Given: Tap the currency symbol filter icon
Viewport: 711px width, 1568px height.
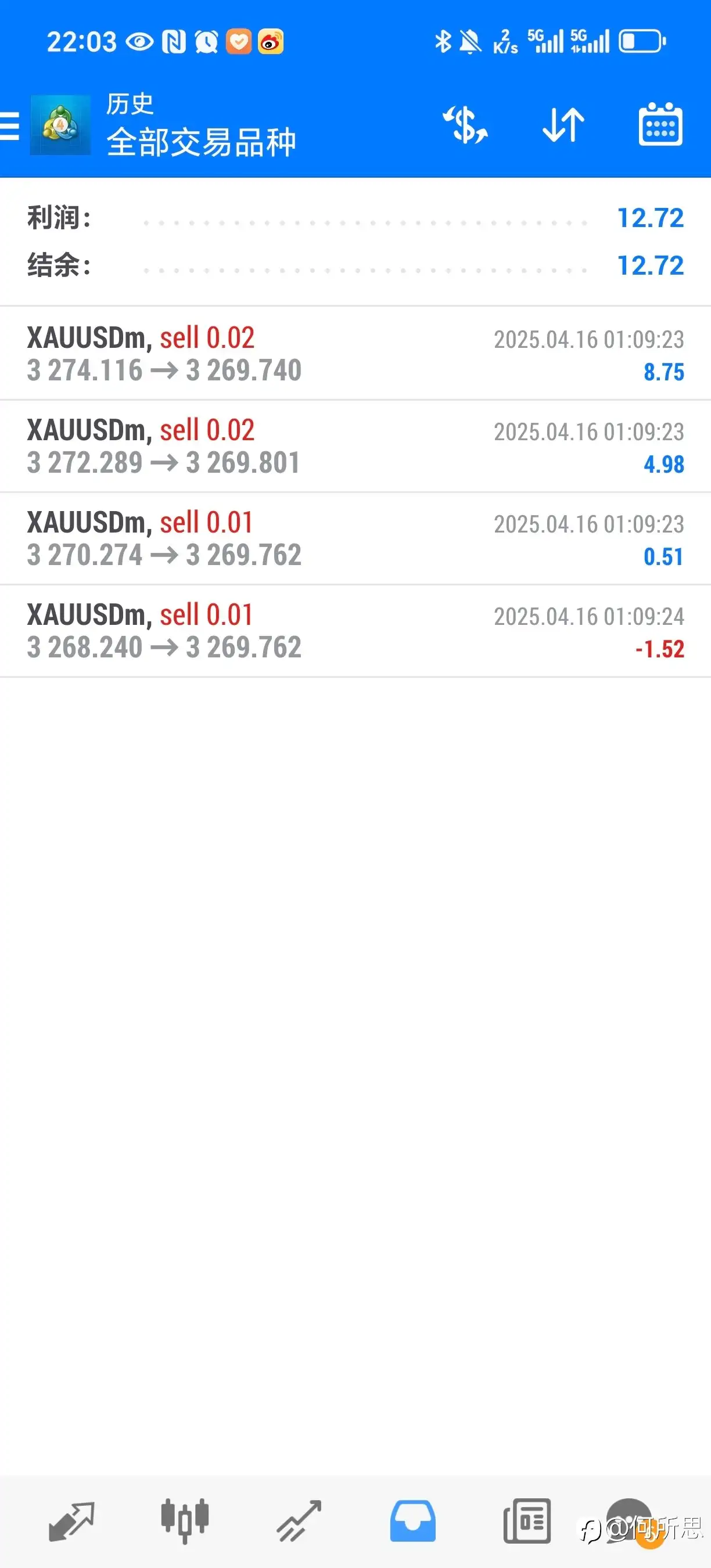Looking at the screenshot, I should coord(465,125).
